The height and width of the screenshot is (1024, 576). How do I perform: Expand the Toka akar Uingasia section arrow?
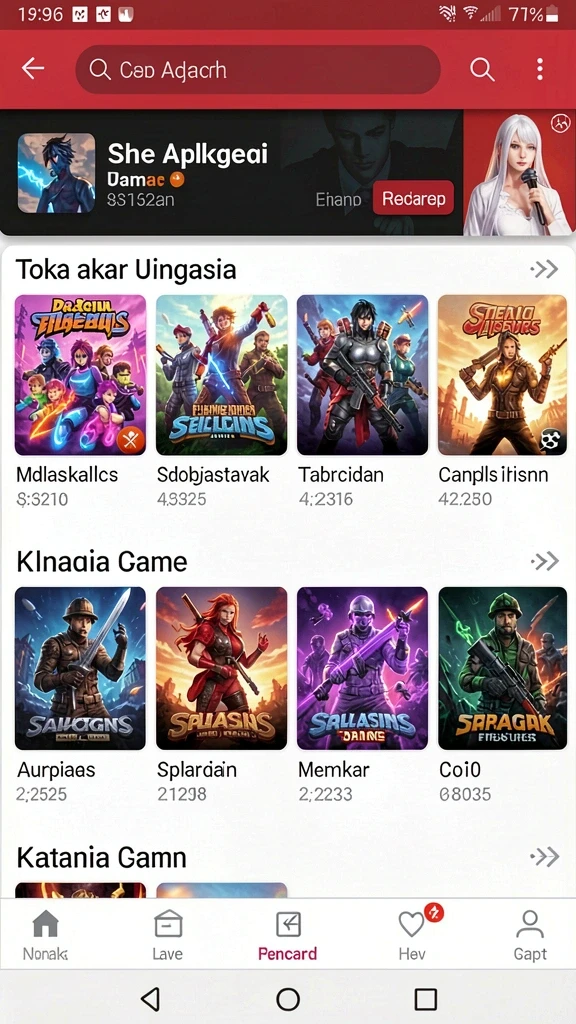(x=545, y=269)
